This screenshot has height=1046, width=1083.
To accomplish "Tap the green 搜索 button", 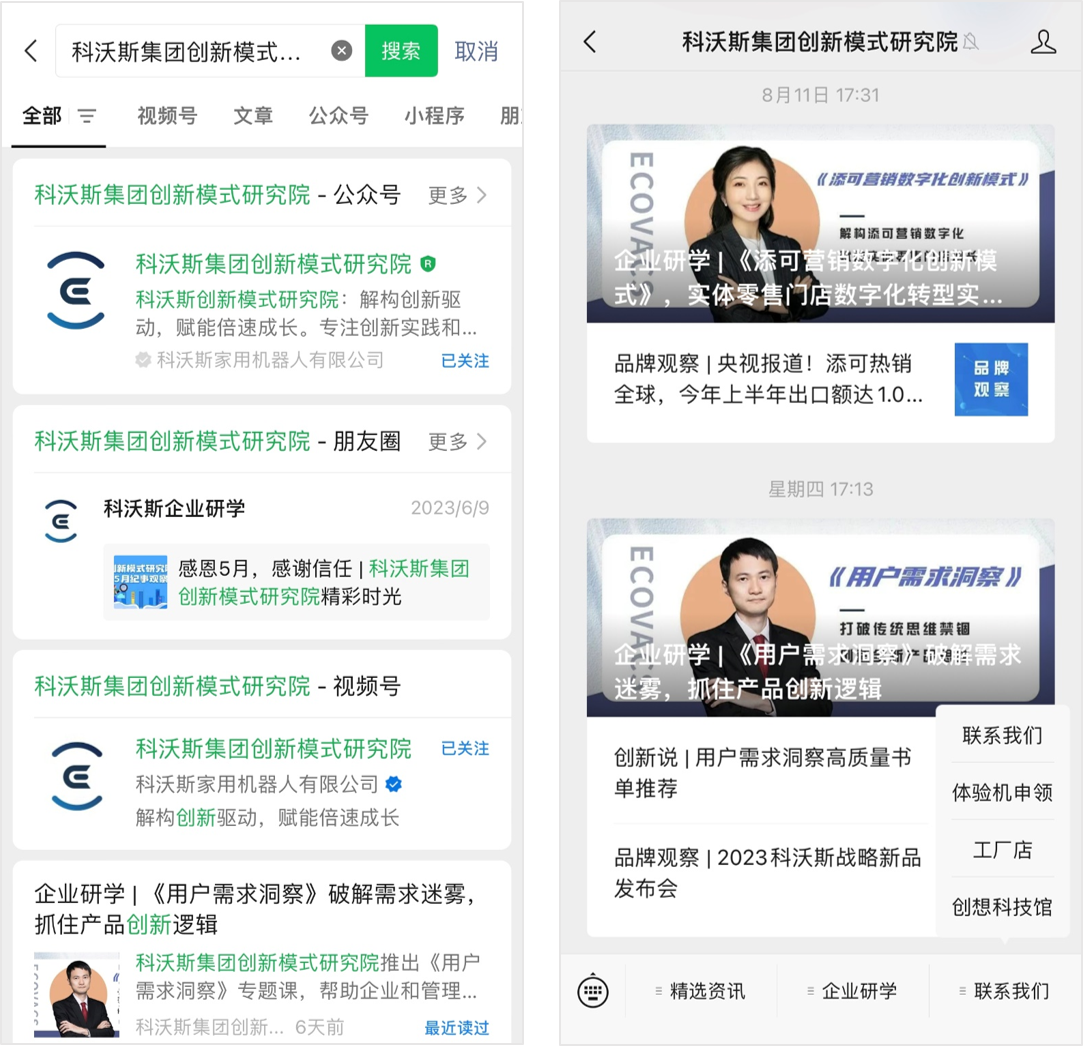I will 401,51.
